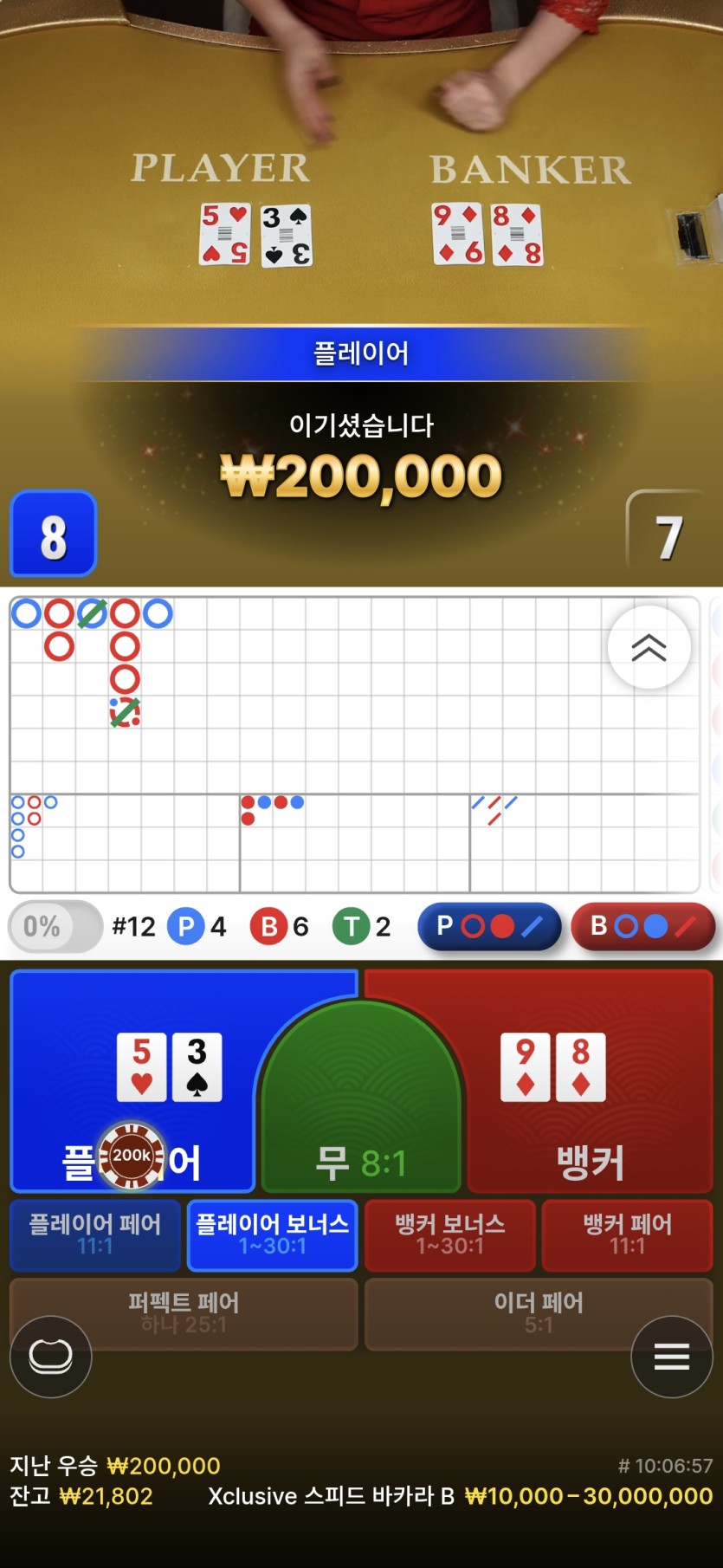Select 플레이어 페어 11:1 side bet
Screen dimensions: 723x1568
coord(95,1235)
